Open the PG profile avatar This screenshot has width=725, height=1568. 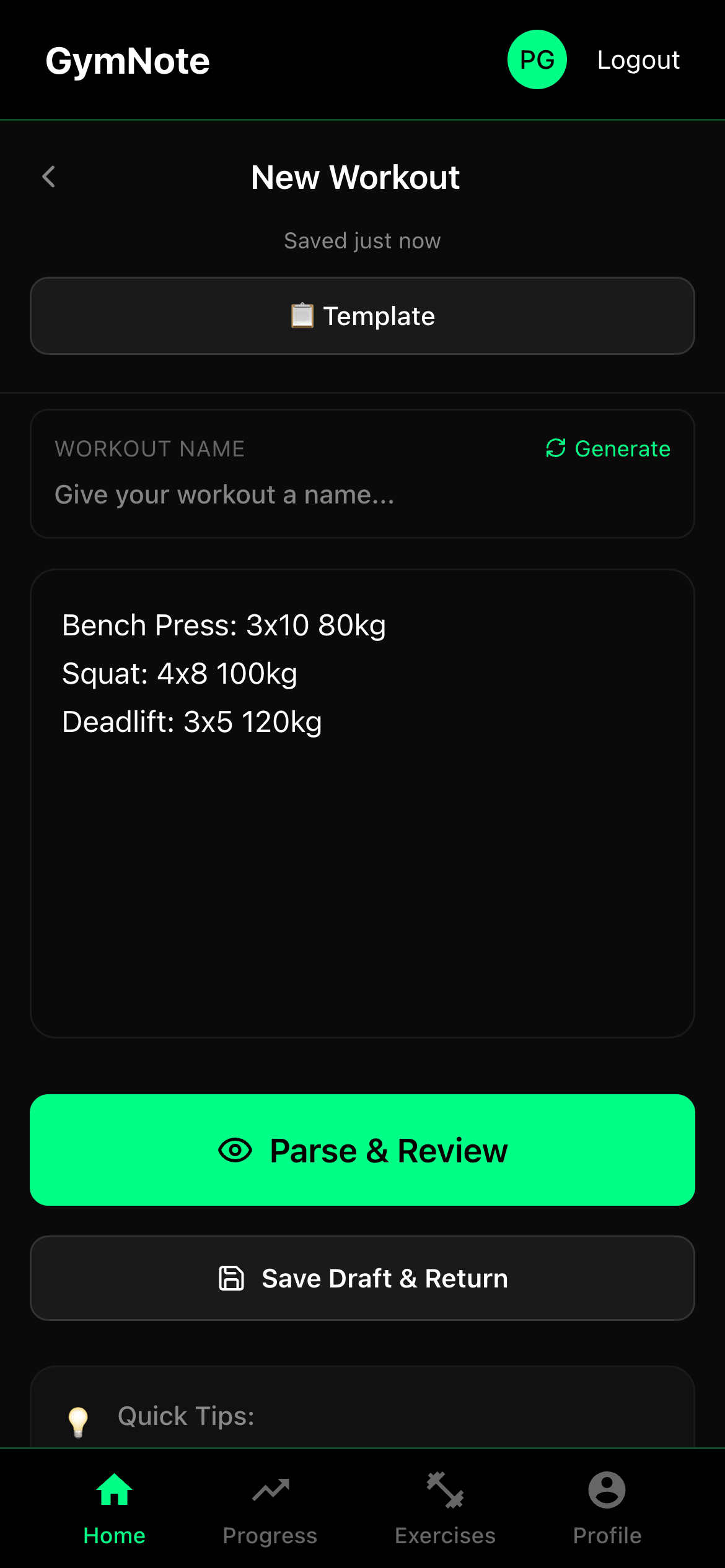pyautogui.click(x=537, y=60)
